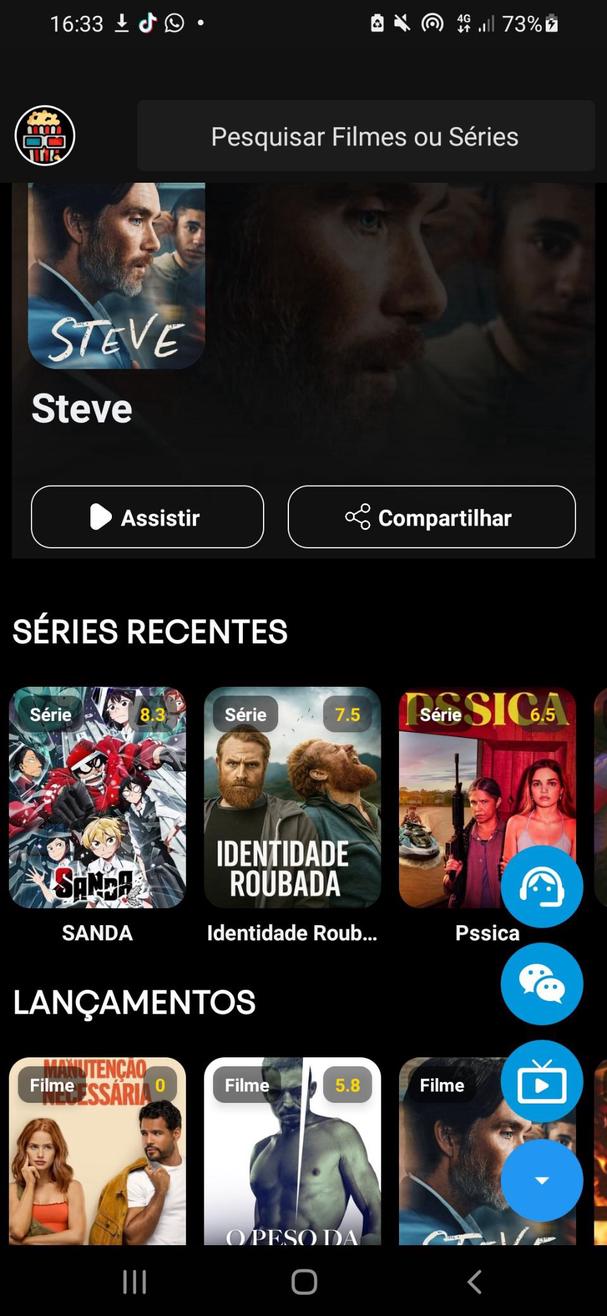Image resolution: width=607 pixels, height=1316 pixels.
Task: Collapse the floating menu with the down arrow
Action: pyautogui.click(x=542, y=1180)
